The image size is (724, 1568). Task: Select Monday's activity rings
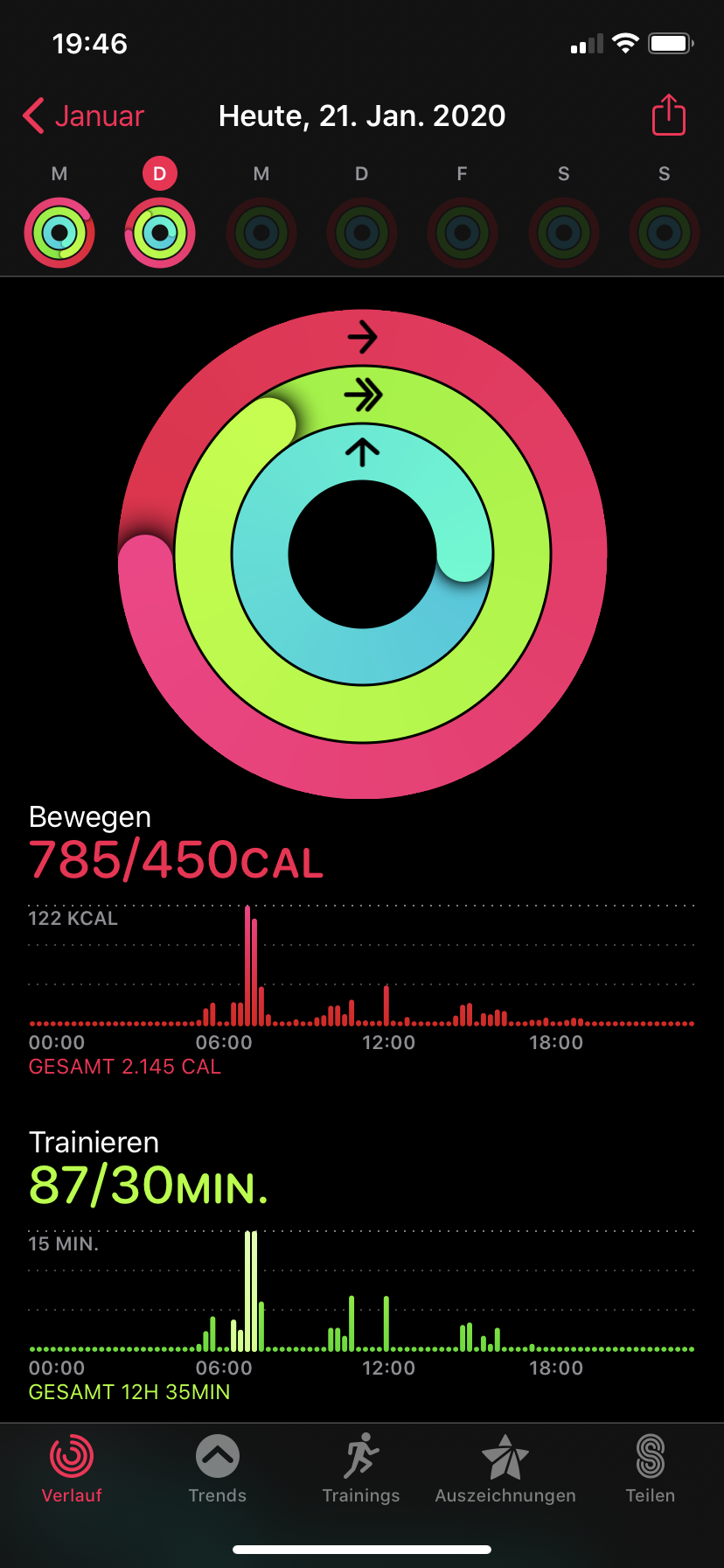point(59,233)
